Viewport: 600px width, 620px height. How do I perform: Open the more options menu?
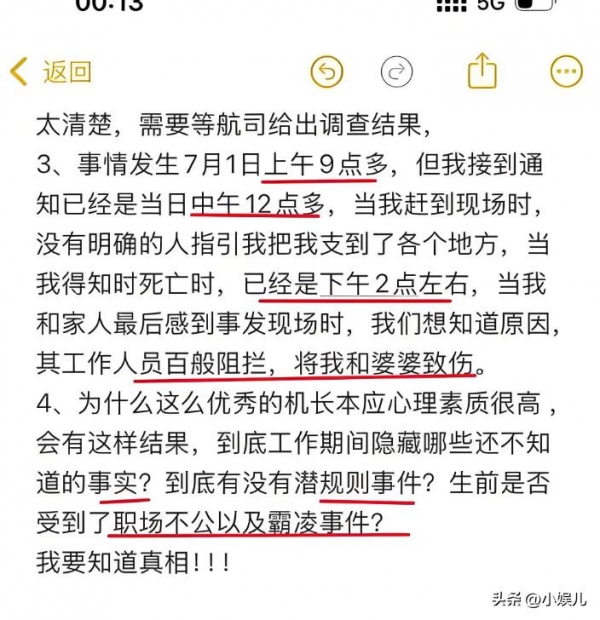coord(567,71)
